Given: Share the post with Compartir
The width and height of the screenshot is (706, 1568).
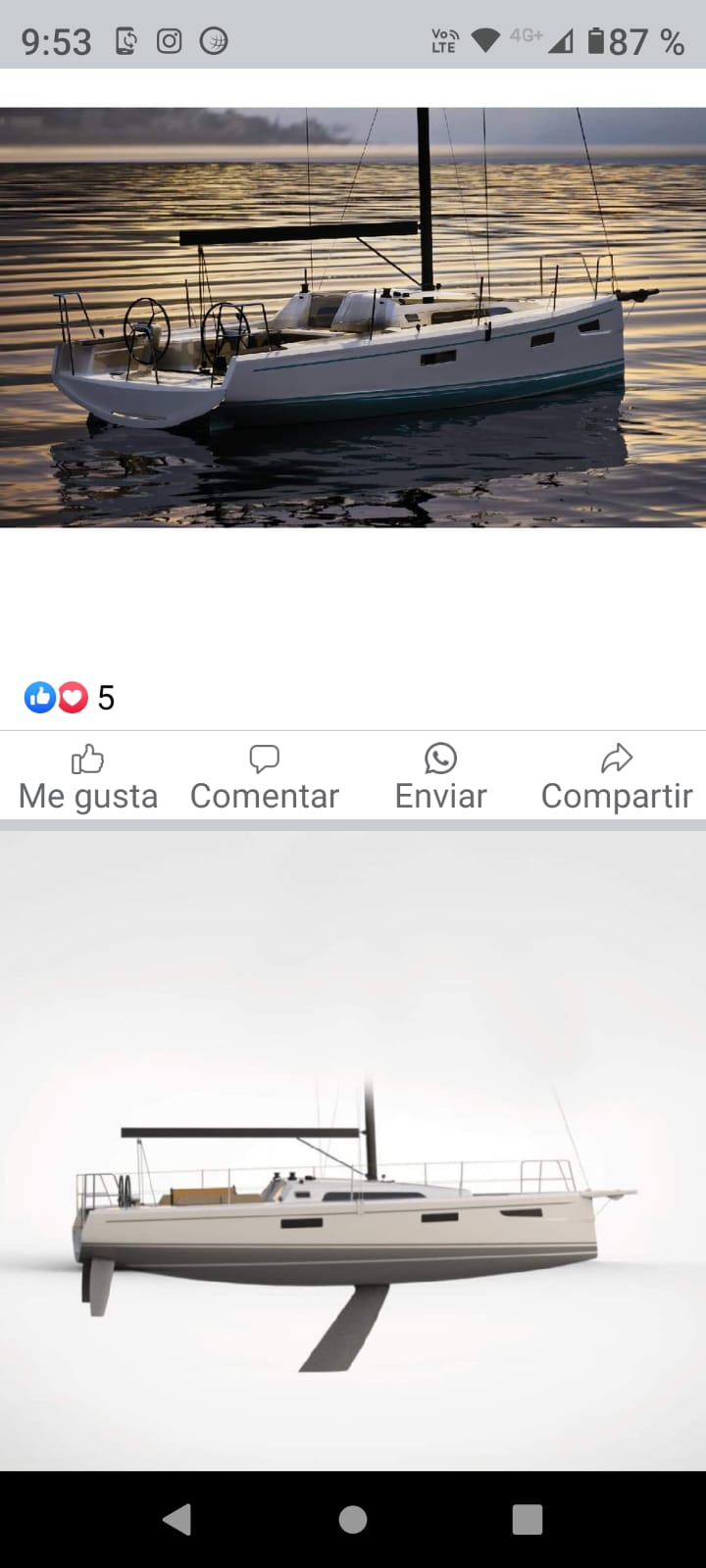Looking at the screenshot, I should pyautogui.click(x=617, y=778).
